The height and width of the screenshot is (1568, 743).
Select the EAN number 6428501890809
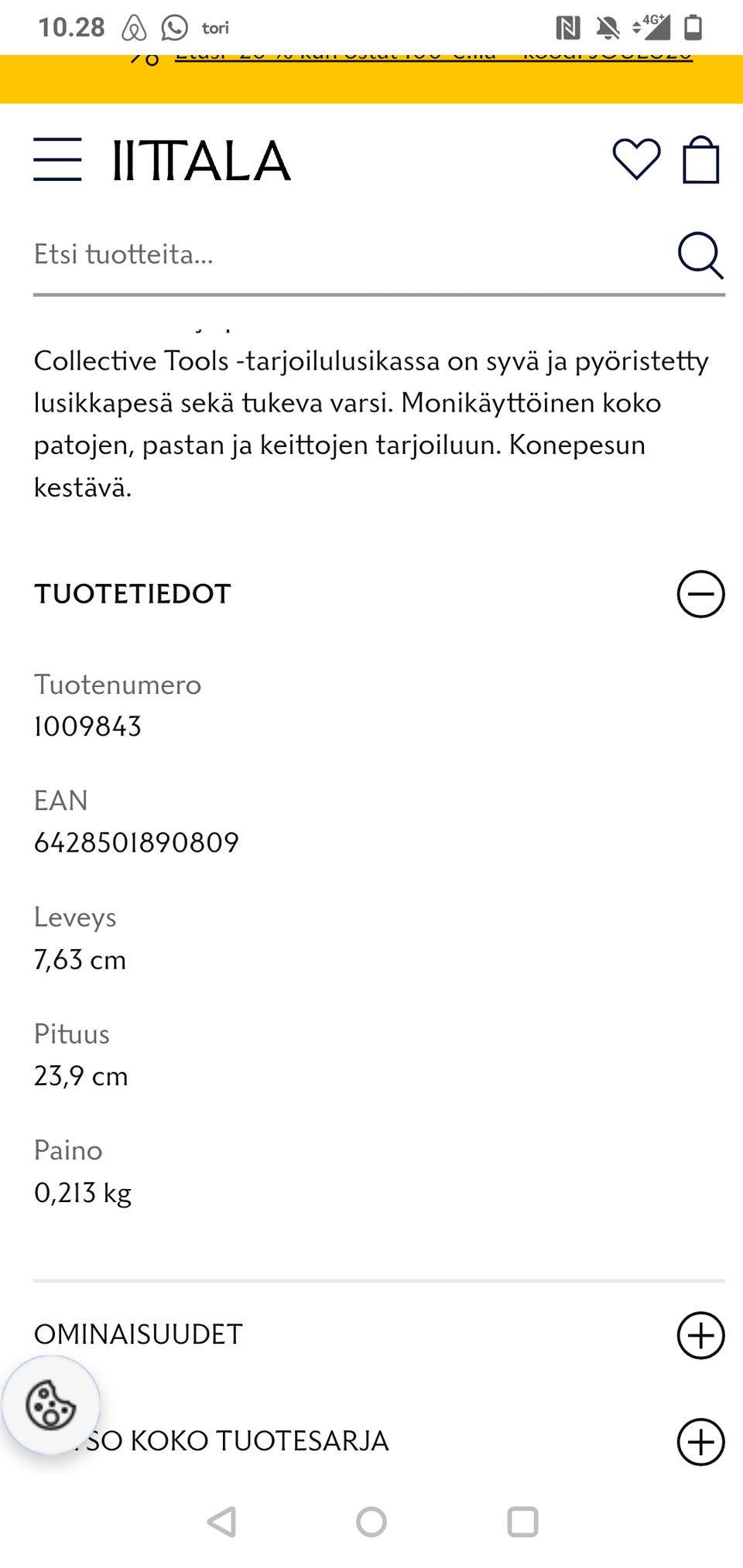tap(136, 842)
